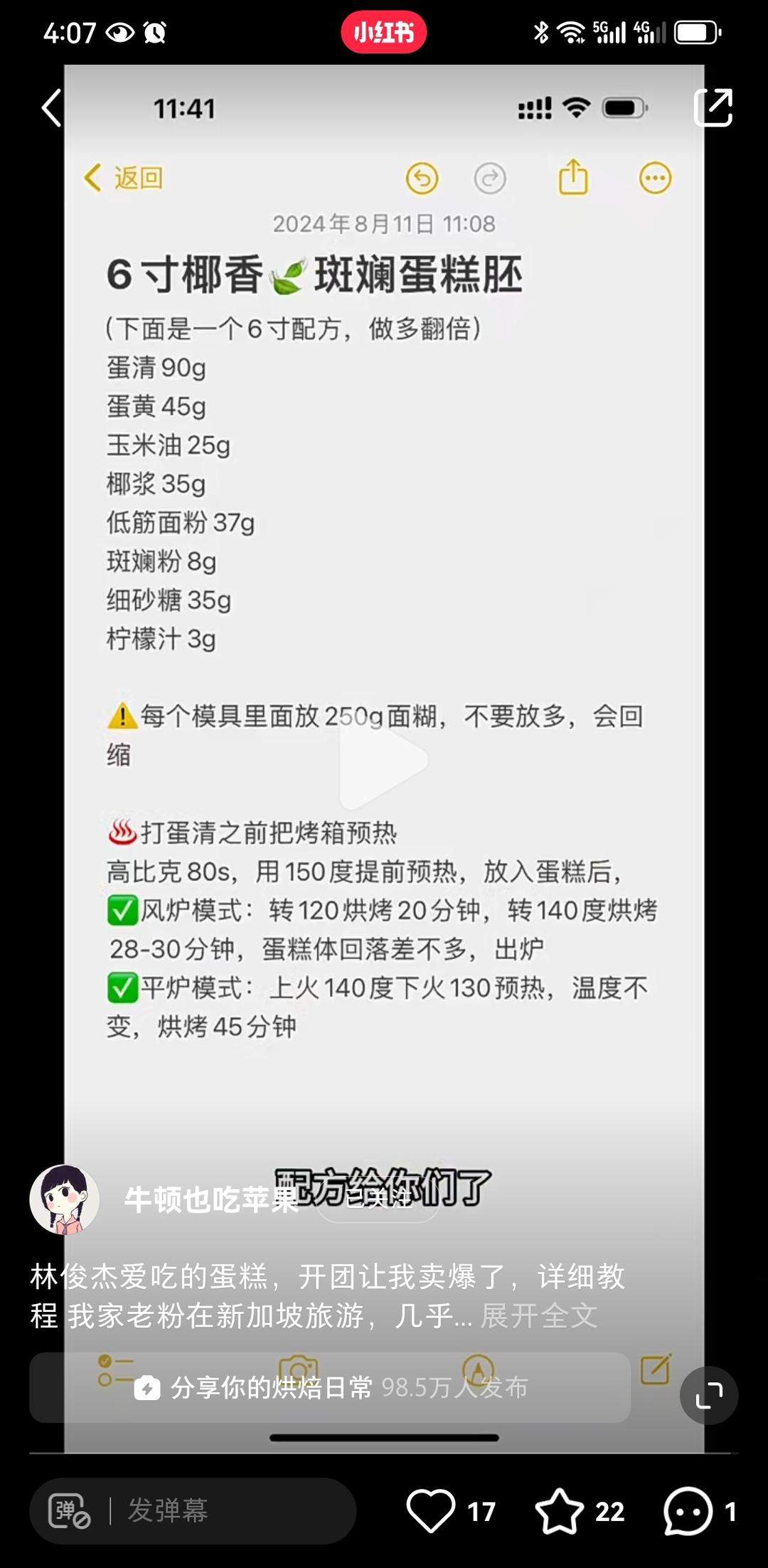The image size is (768, 1568).
Task: Share this video post
Action: [713, 108]
